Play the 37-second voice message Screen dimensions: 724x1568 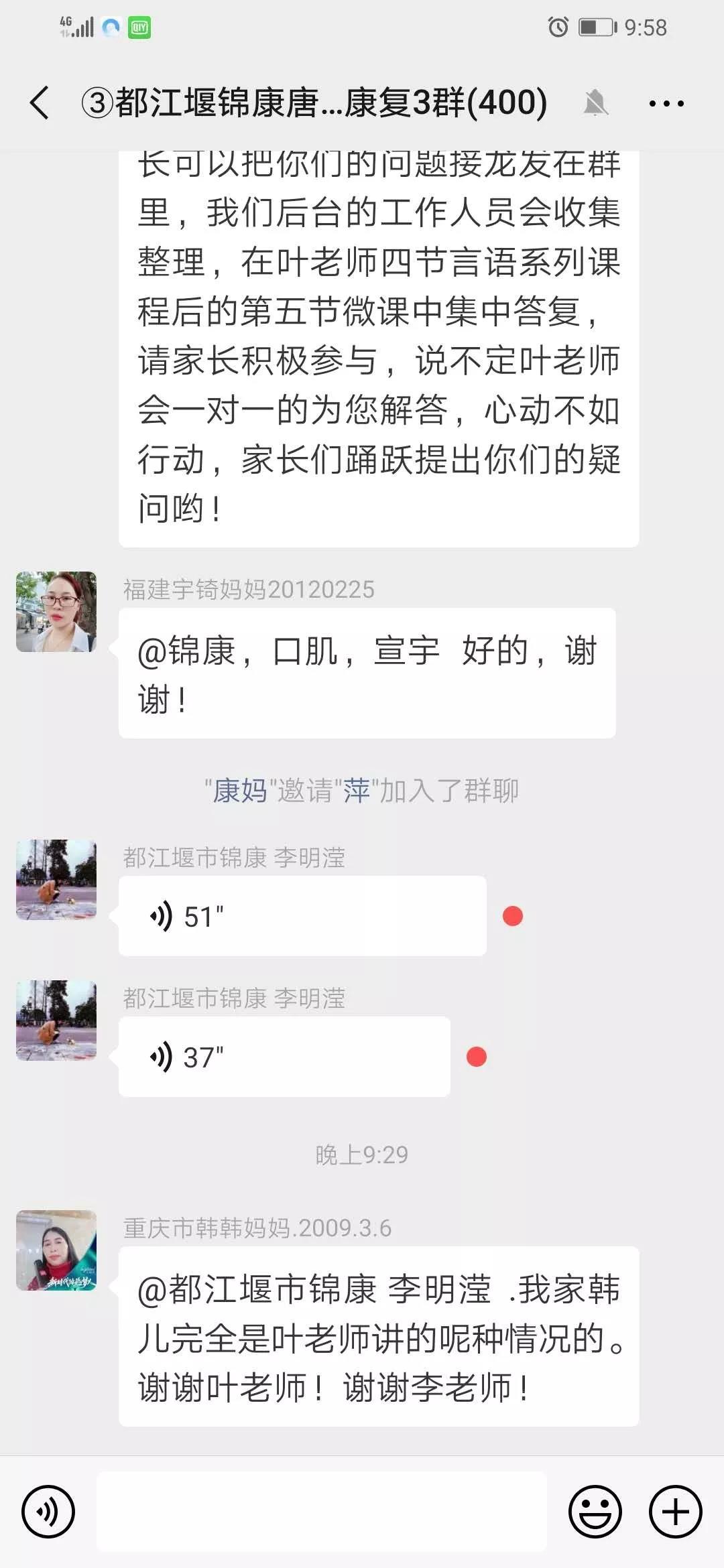tap(284, 1056)
